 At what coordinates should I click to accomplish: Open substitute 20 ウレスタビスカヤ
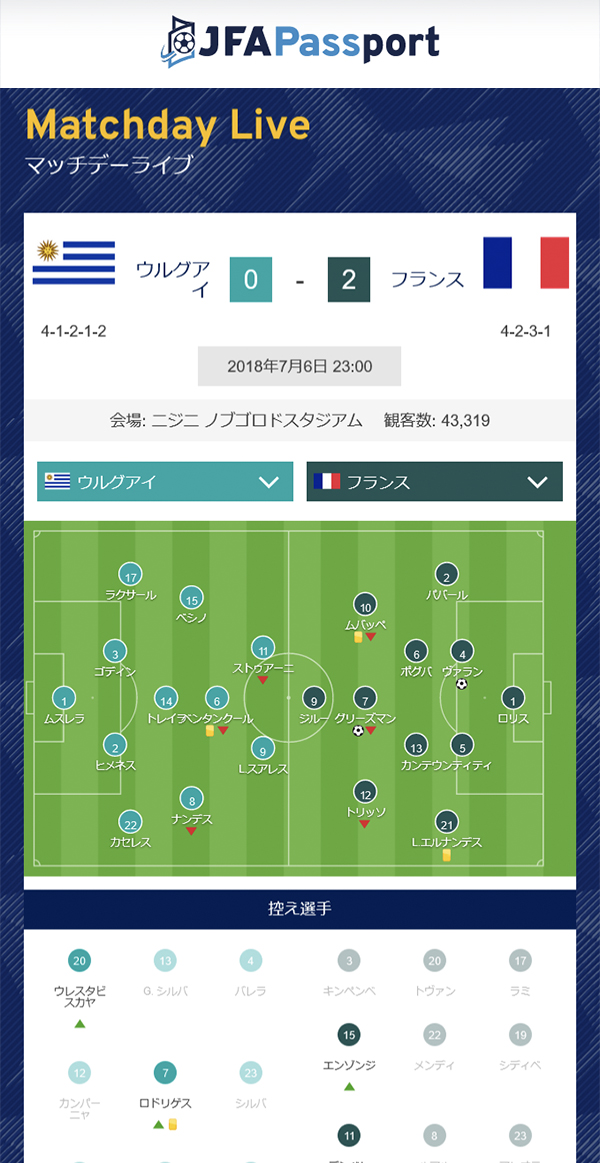point(80,961)
